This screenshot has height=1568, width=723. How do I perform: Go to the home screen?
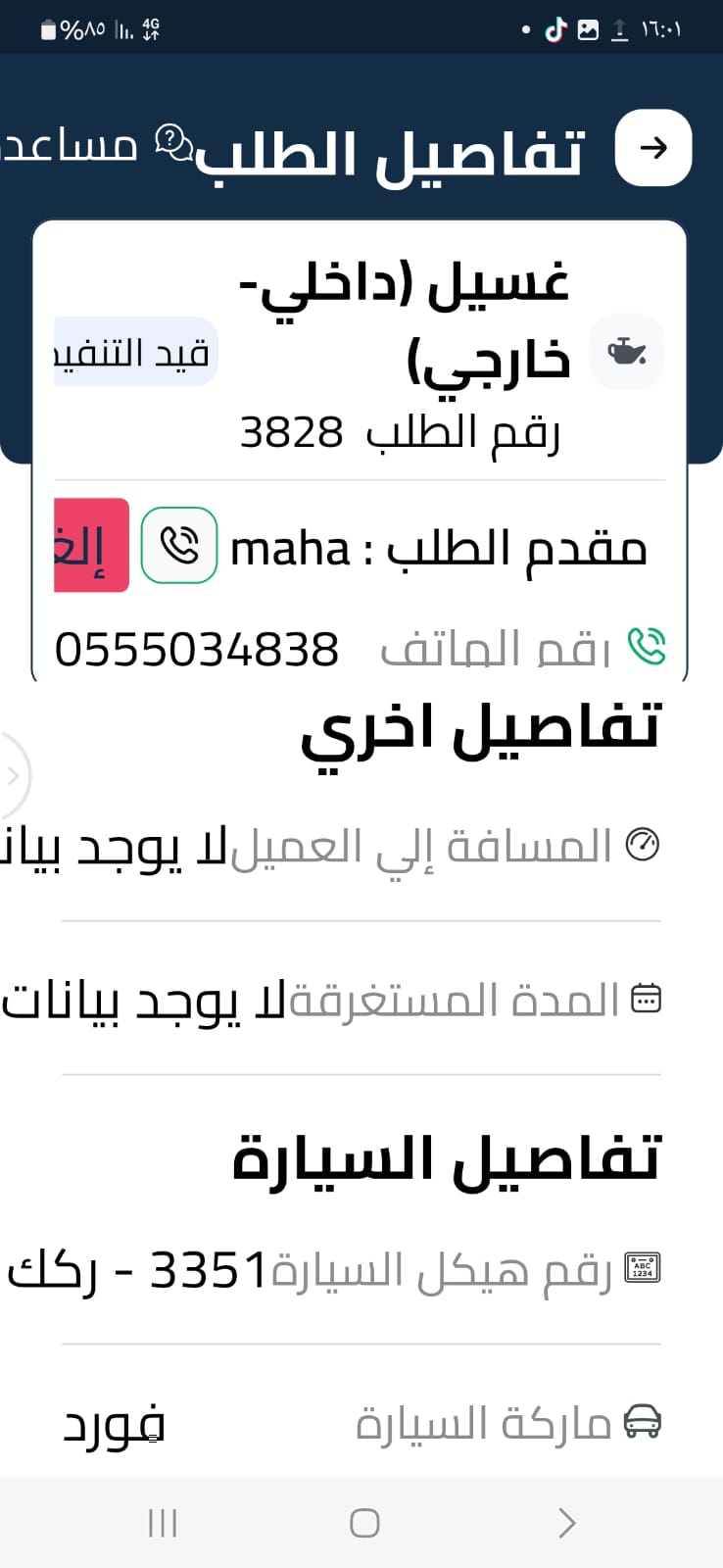pos(364,1523)
